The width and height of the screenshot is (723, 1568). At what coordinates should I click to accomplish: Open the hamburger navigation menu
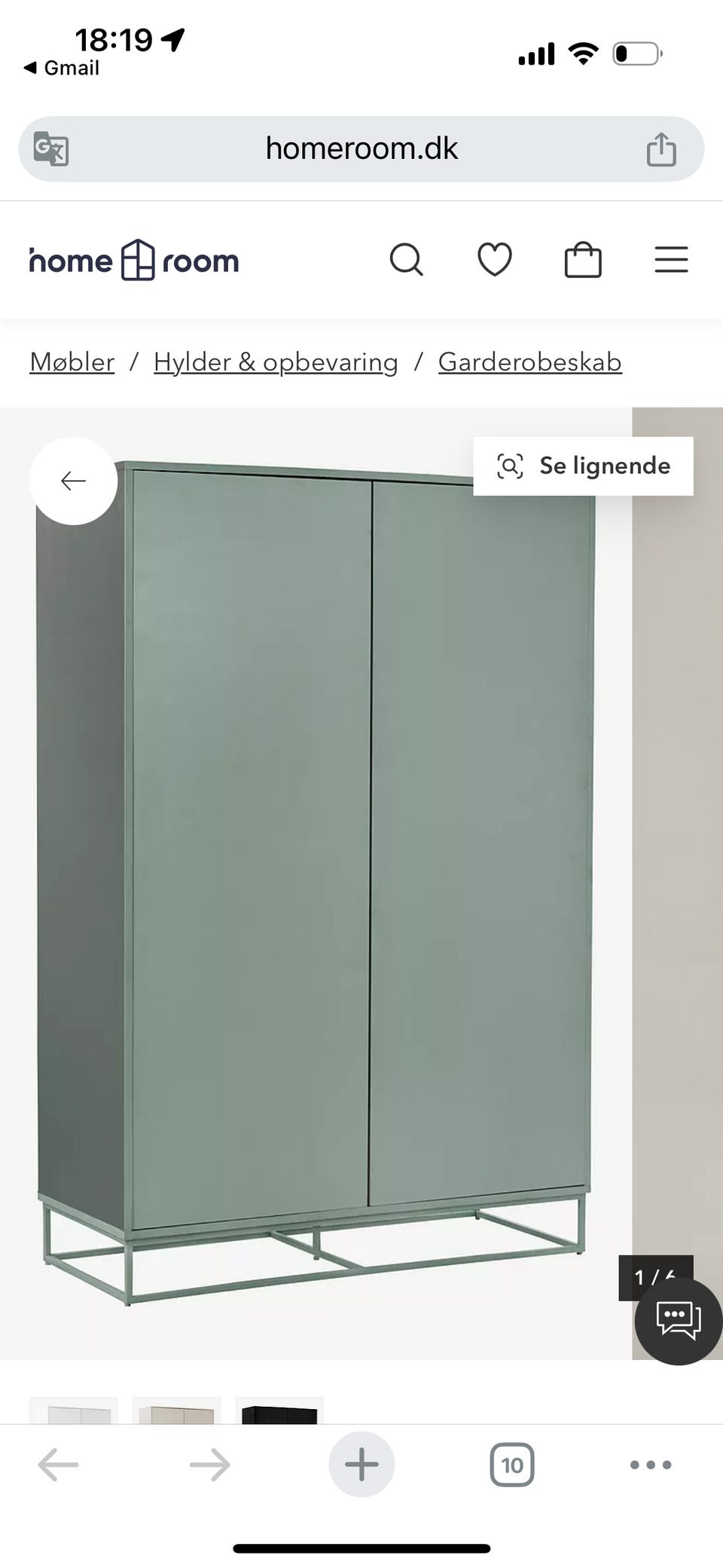pyautogui.click(x=671, y=260)
